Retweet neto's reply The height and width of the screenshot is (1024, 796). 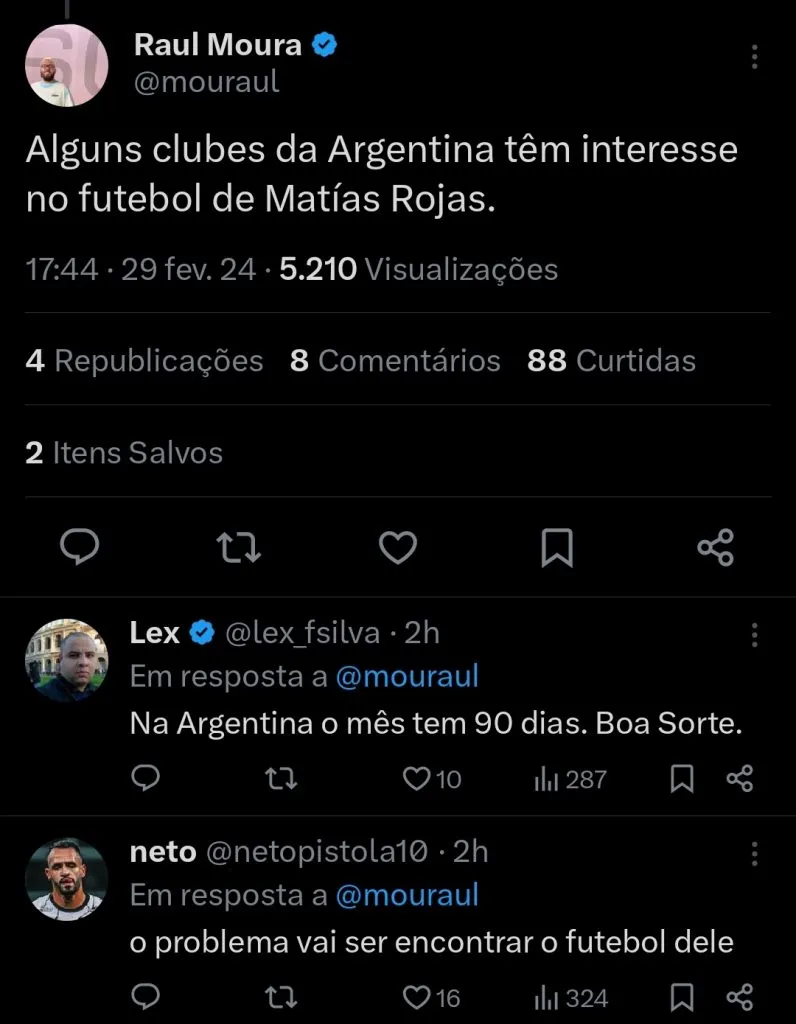coord(281,997)
